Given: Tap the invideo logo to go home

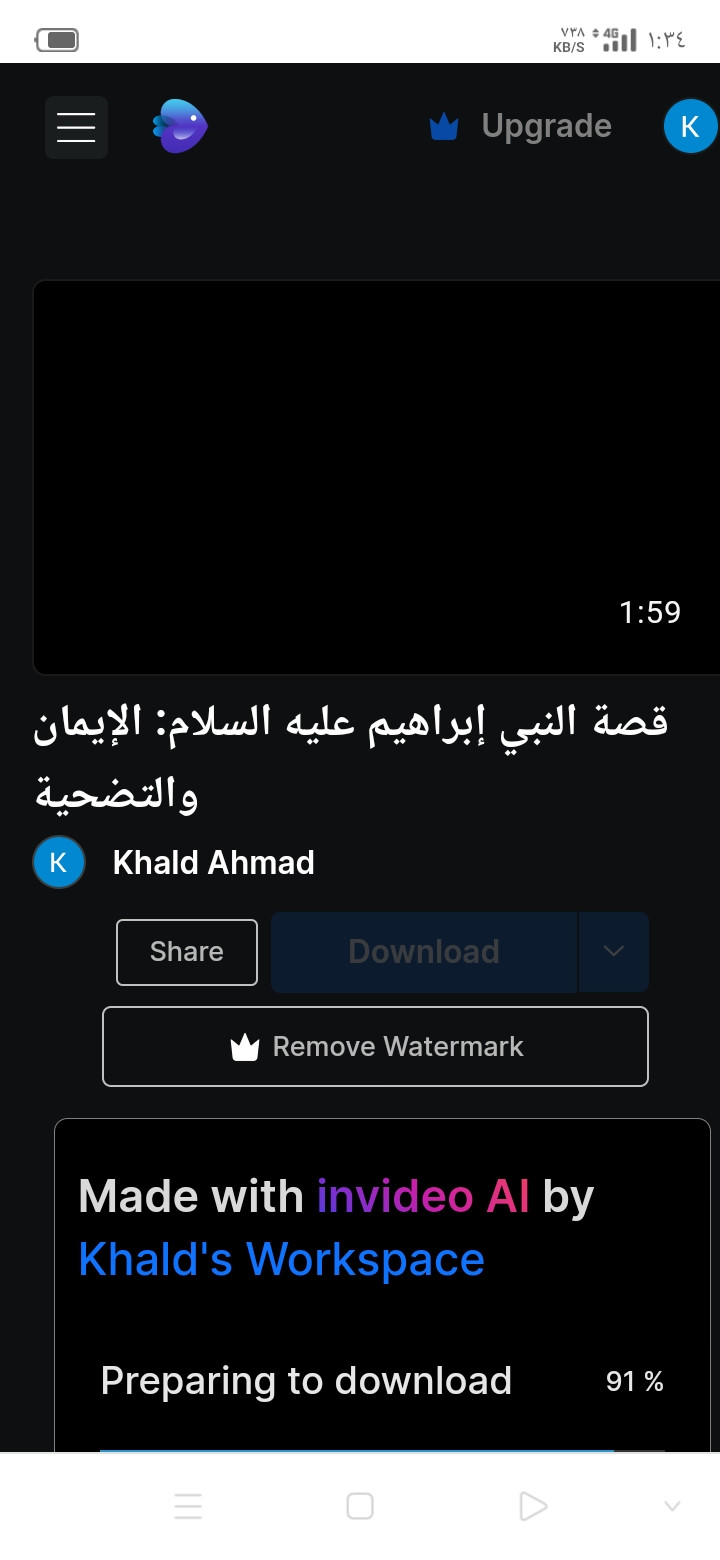Looking at the screenshot, I should coord(180,127).
